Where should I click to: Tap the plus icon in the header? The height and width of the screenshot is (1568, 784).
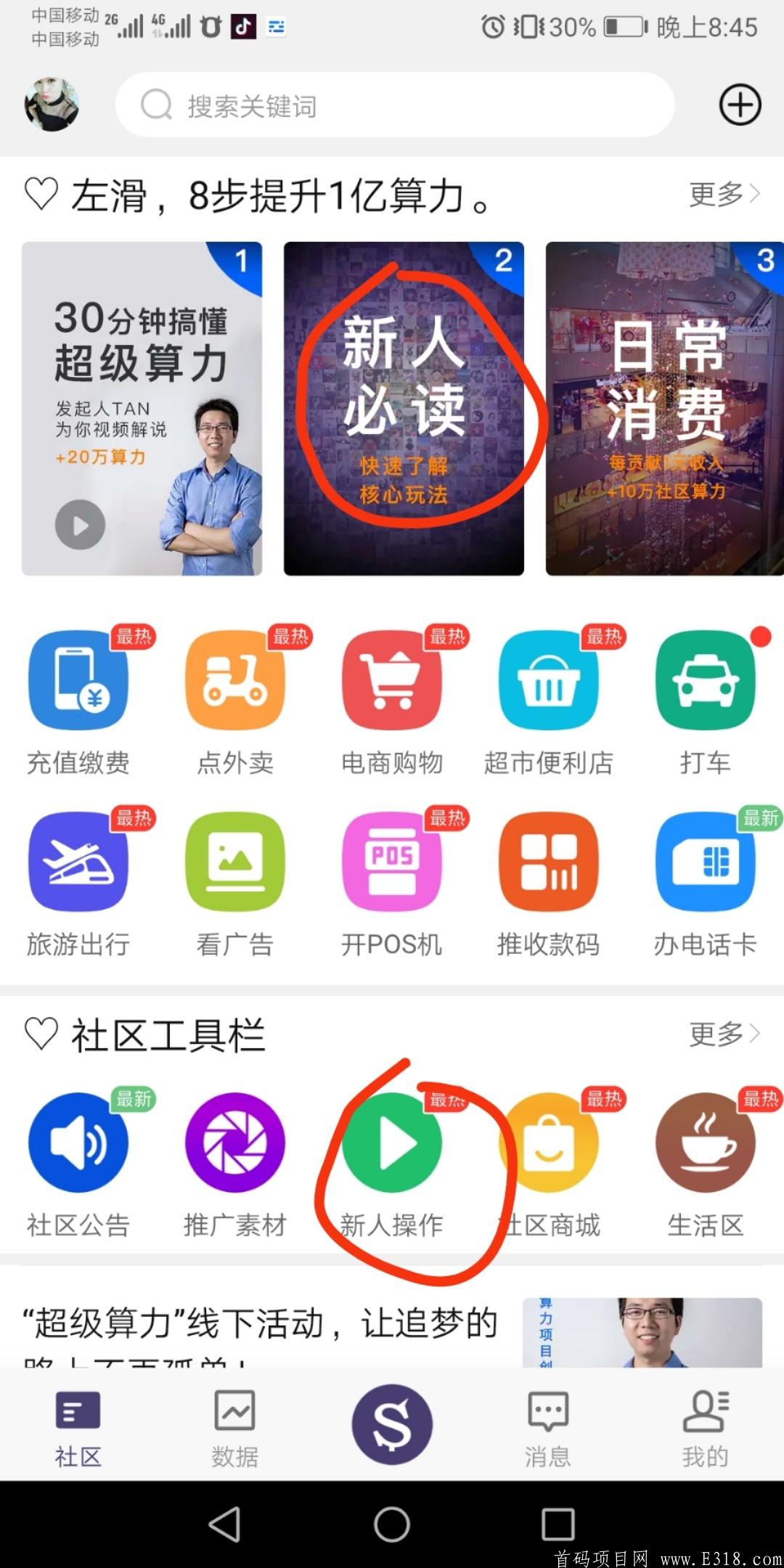coord(740,105)
